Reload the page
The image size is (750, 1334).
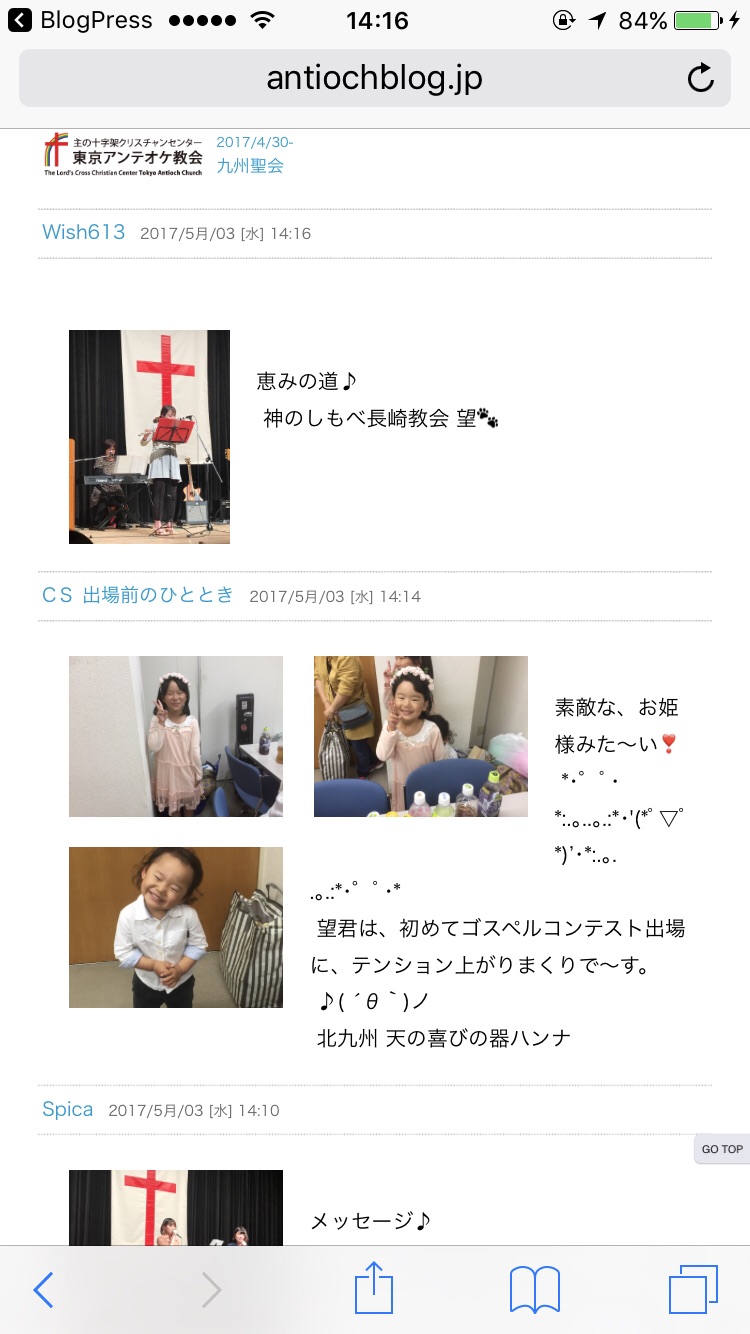coord(701,78)
